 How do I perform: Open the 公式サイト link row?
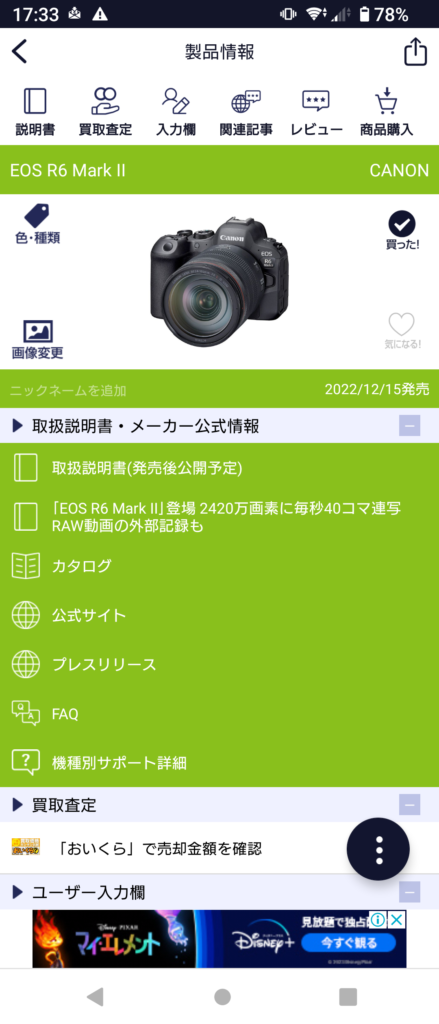pos(220,615)
